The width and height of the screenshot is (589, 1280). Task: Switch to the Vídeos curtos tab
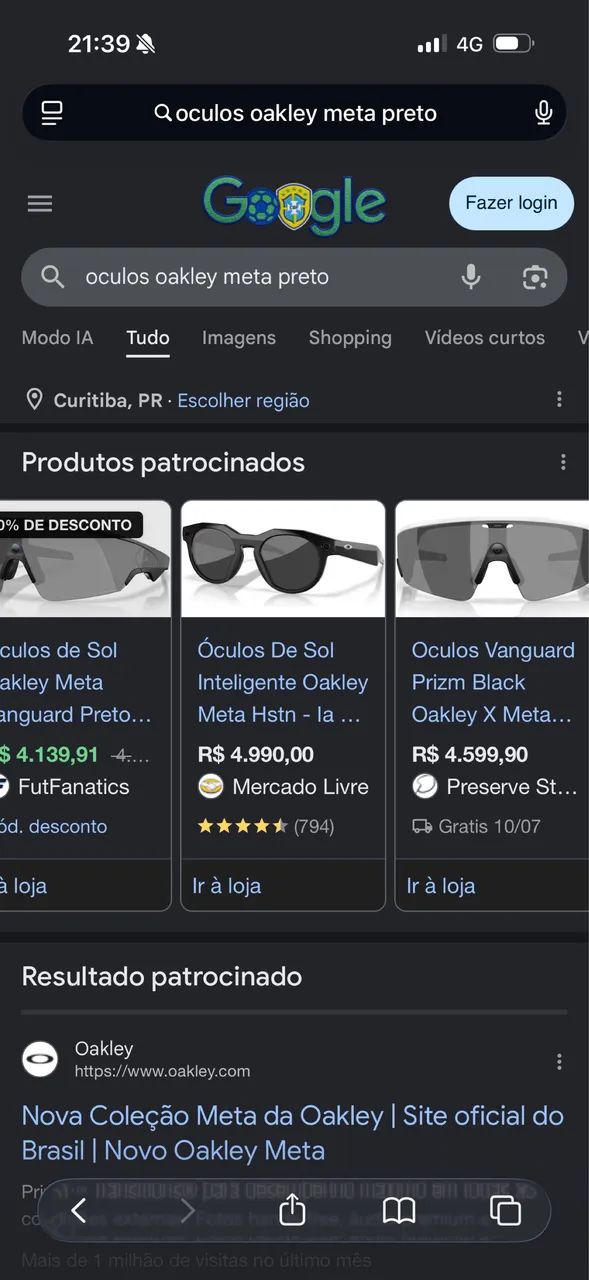[485, 338]
